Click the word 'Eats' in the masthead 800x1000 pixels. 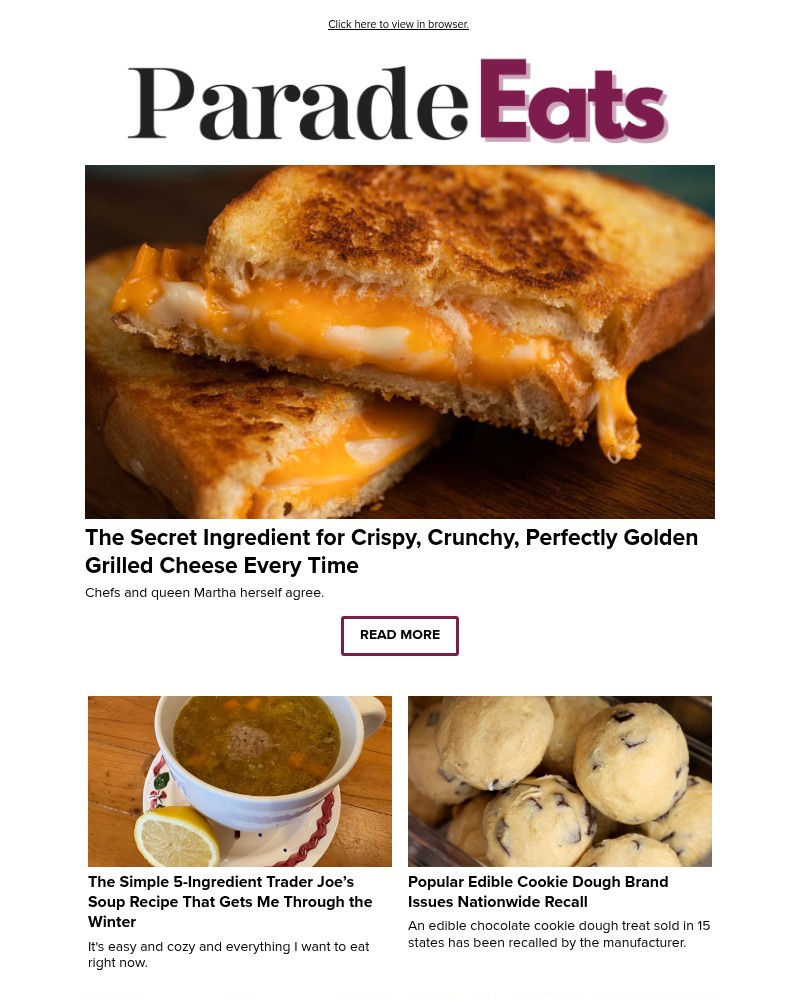pyautogui.click(x=573, y=100)
